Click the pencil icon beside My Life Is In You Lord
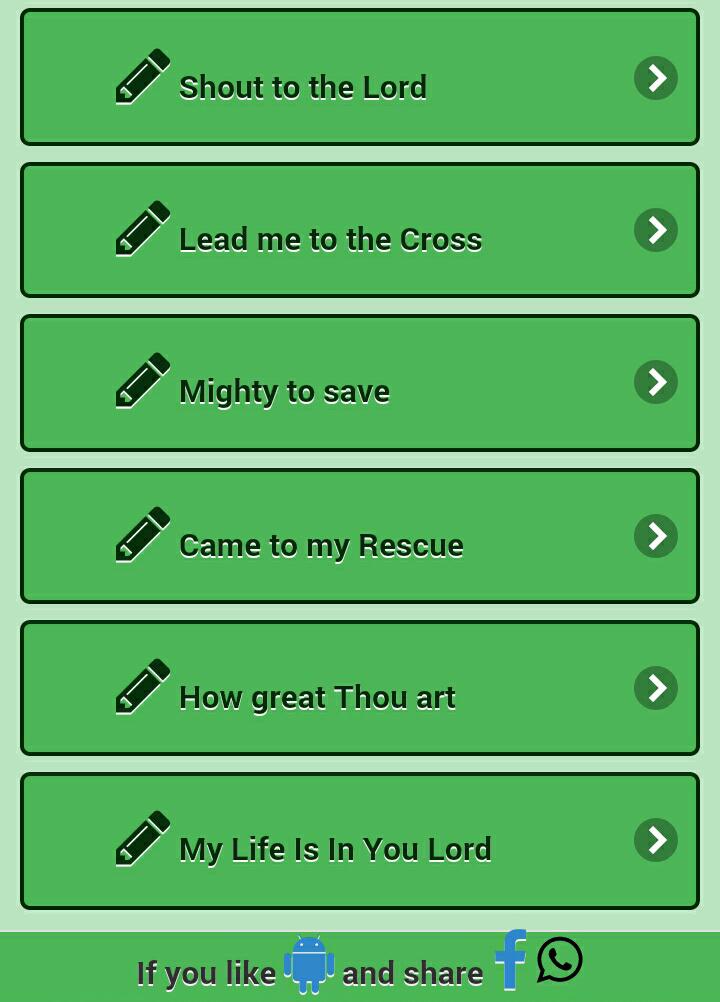The width and height of the screenshot is (720, 1002). pyautogui.click(x=142, y=839)
